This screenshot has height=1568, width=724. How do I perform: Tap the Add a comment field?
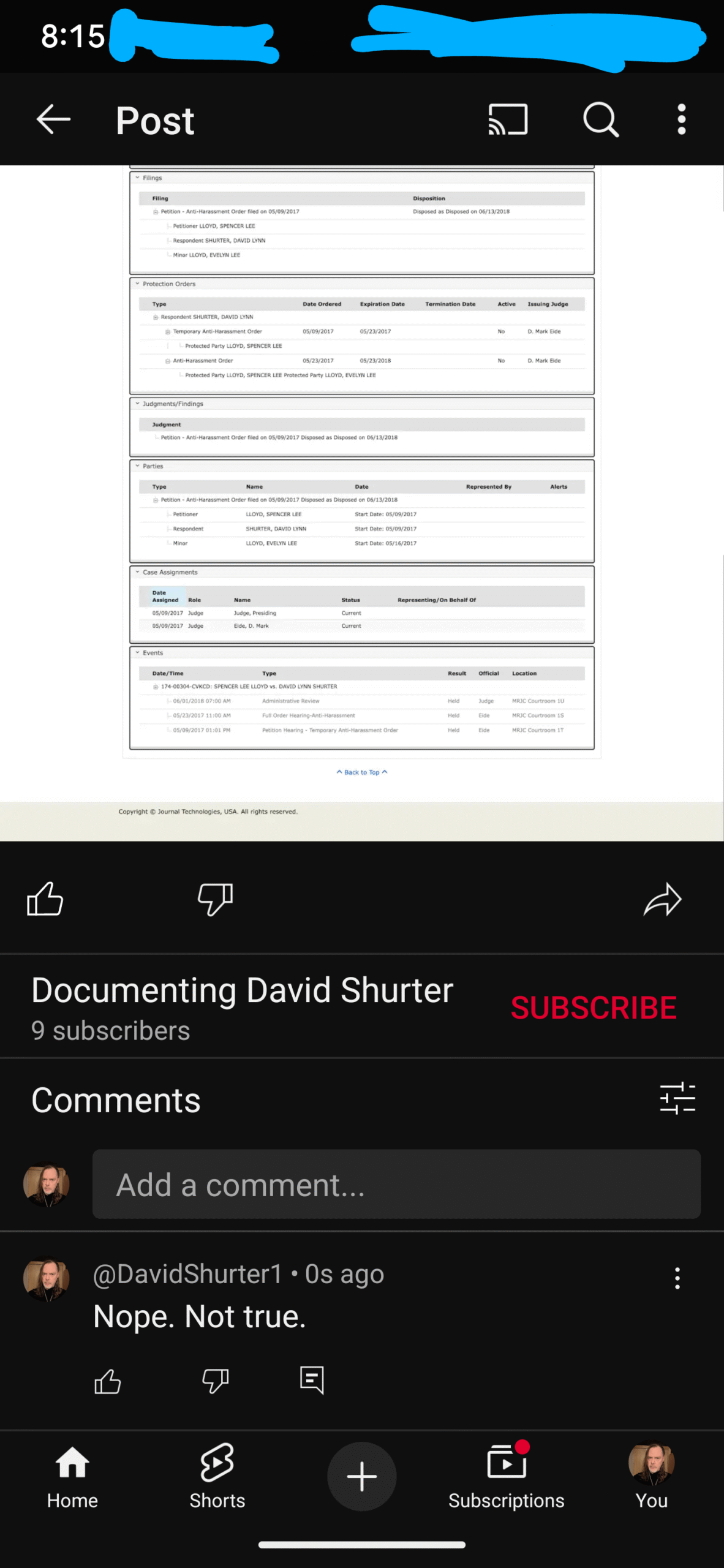click(x=396, y=1184)
